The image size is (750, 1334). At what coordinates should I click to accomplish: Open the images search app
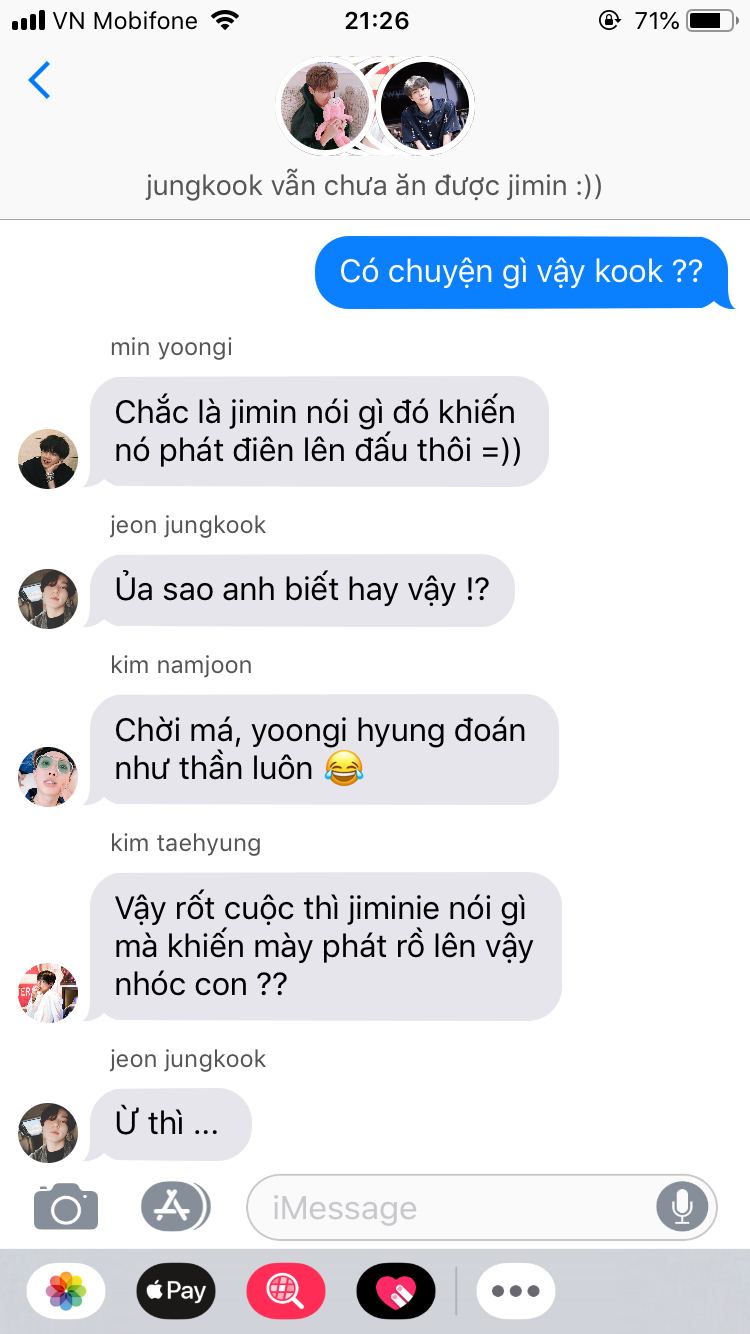pyautogui.click(x=286, y=1291)
